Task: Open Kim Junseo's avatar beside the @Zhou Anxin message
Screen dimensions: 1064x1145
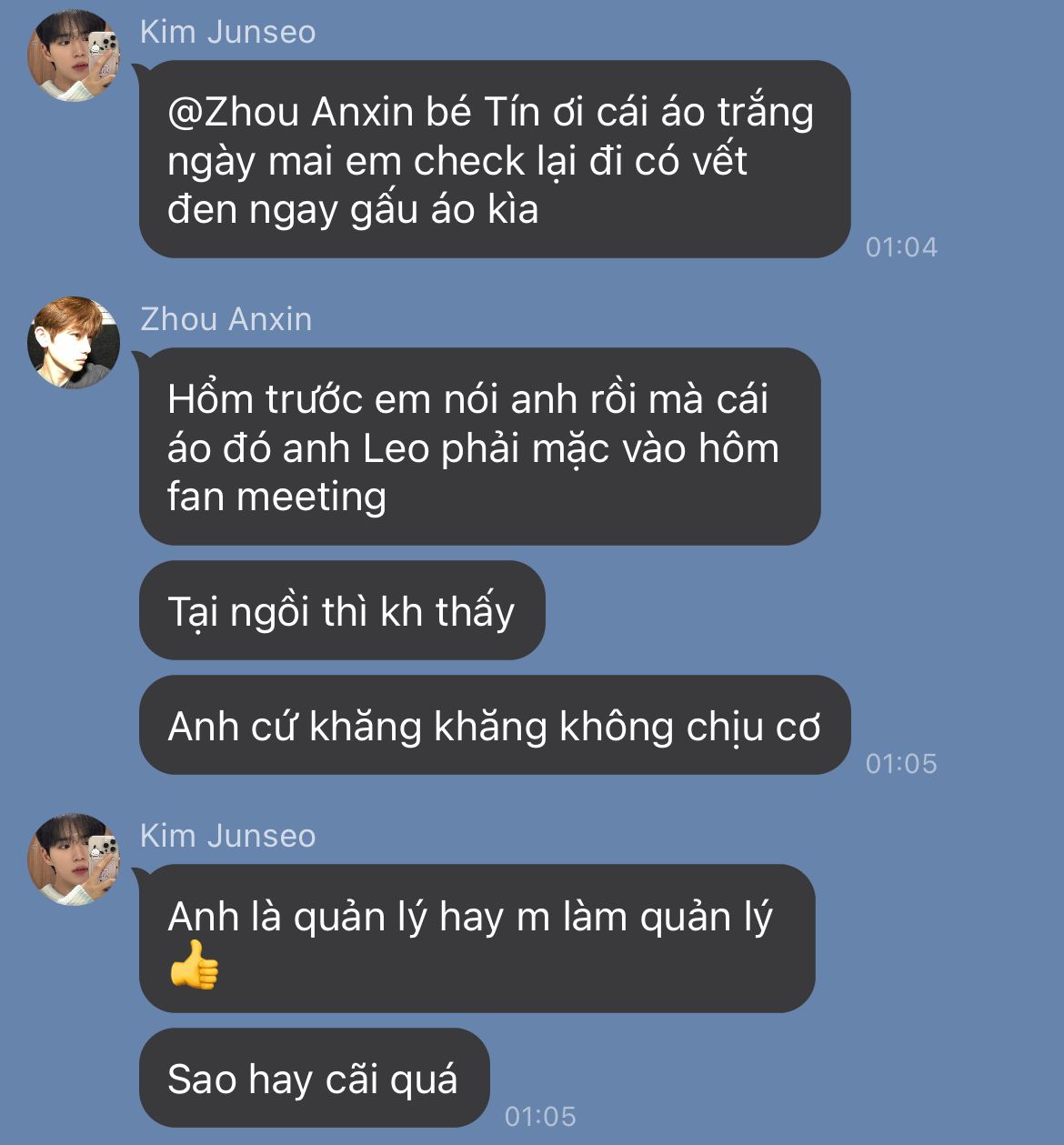Action: pyautogui.click(x=74, y=55)
